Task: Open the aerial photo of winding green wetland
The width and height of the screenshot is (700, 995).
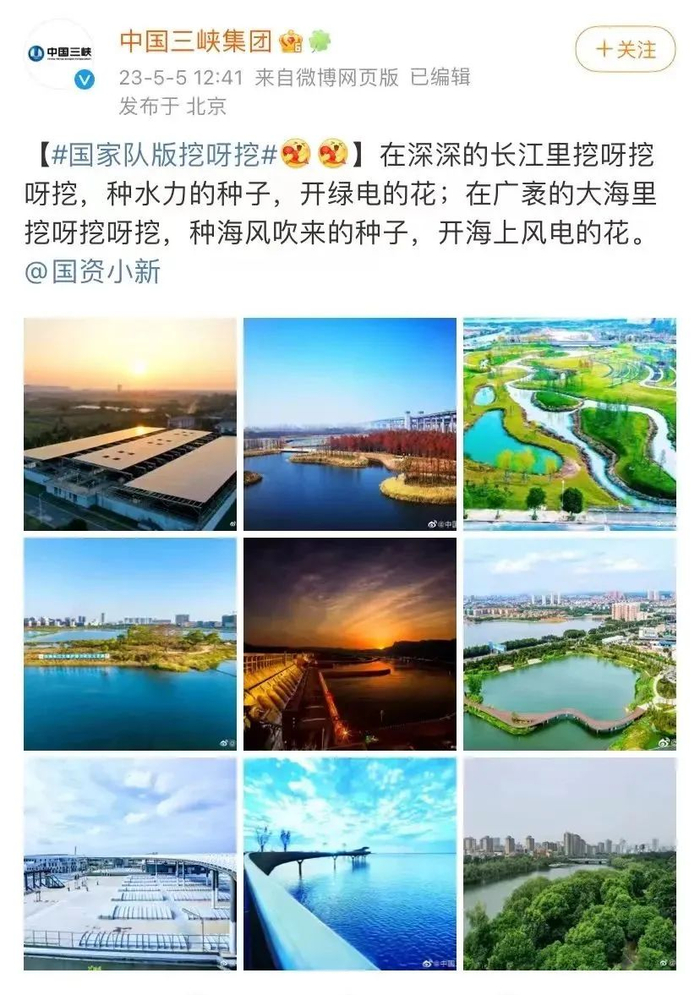Action: [569, 424]
